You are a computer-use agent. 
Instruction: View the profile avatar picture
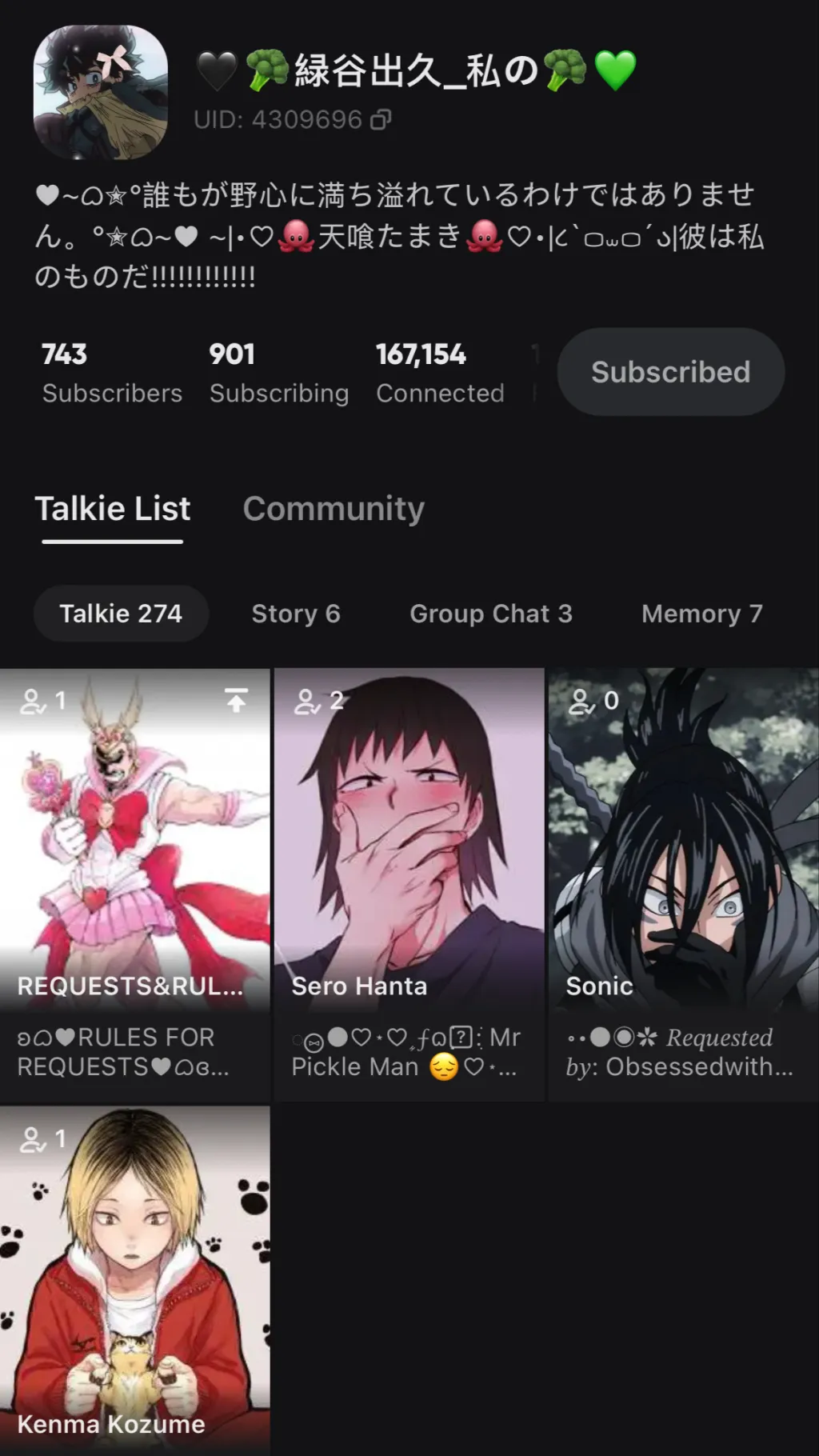[x=101, y=92]
